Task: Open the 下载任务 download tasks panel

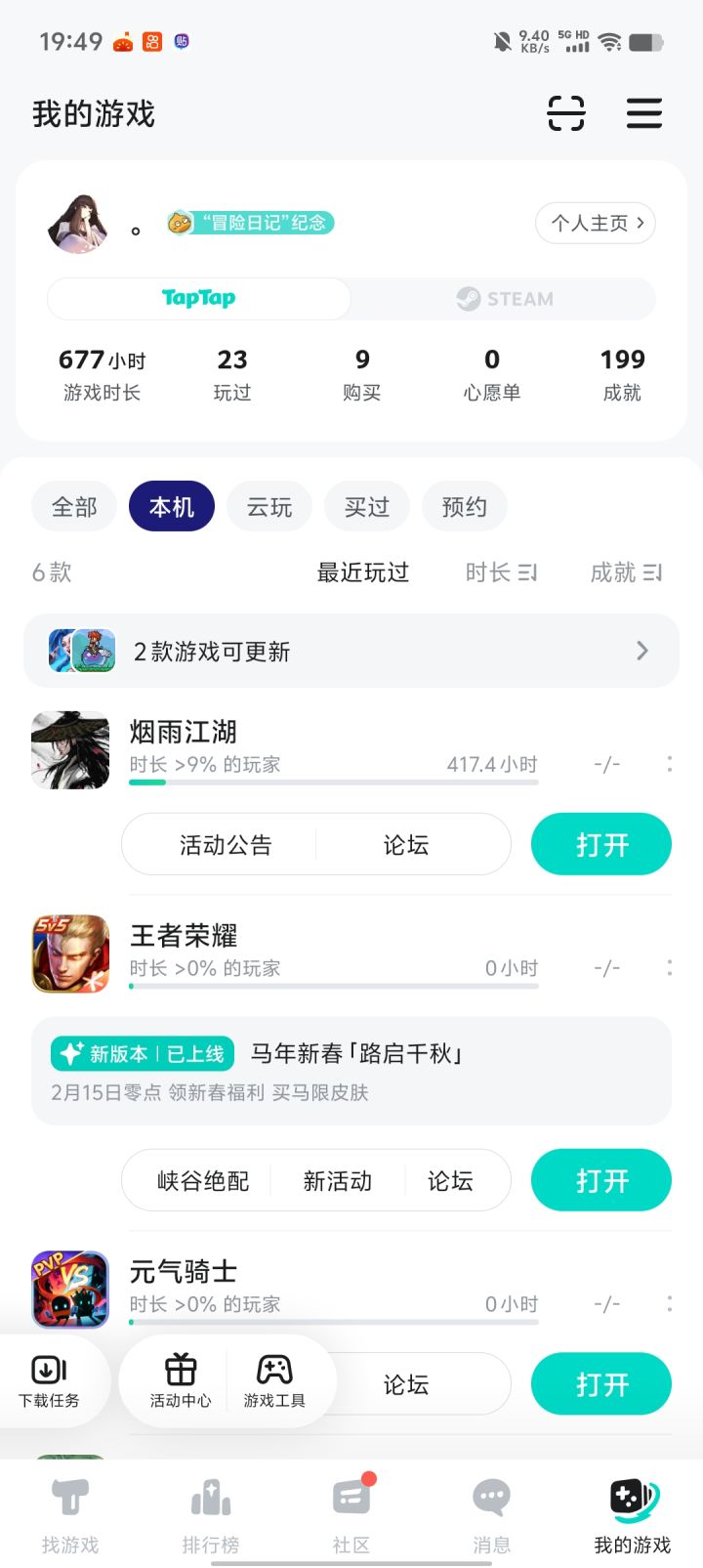Action: click(51, 1380)
